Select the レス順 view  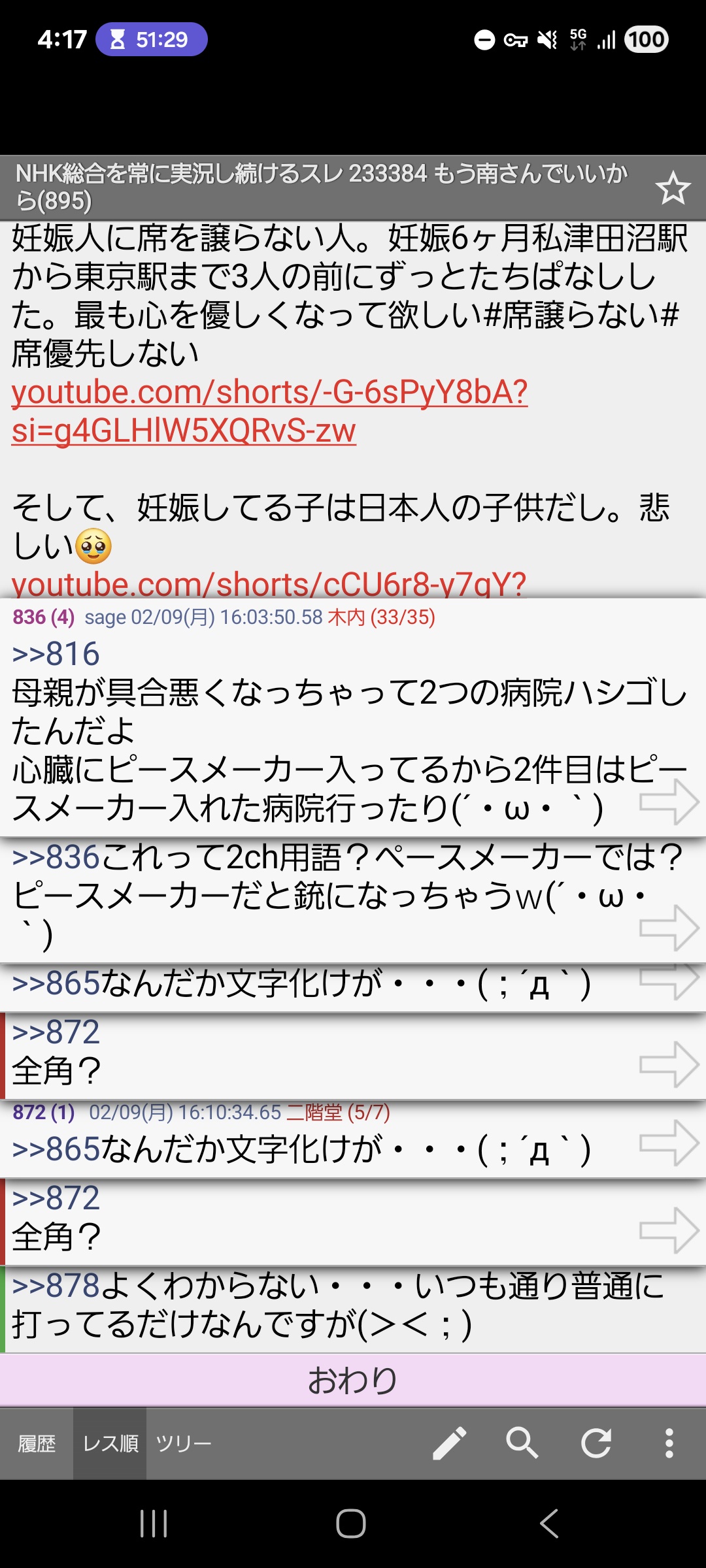110,1444
